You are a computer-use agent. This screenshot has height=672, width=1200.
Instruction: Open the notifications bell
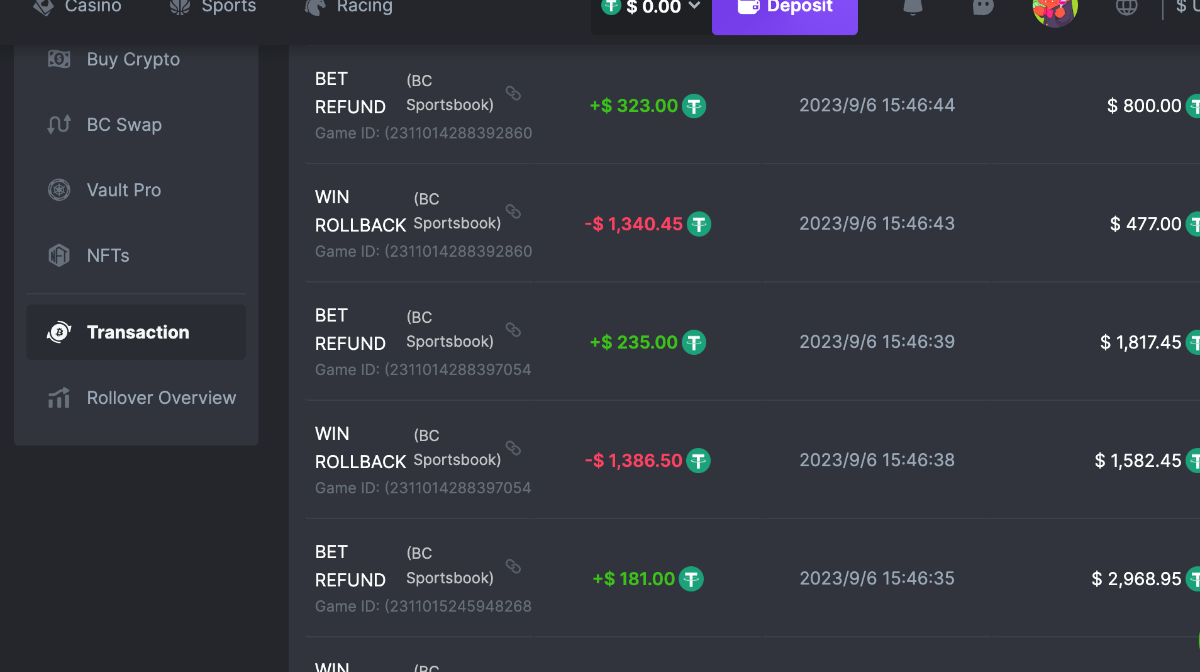tap(912, 8)
